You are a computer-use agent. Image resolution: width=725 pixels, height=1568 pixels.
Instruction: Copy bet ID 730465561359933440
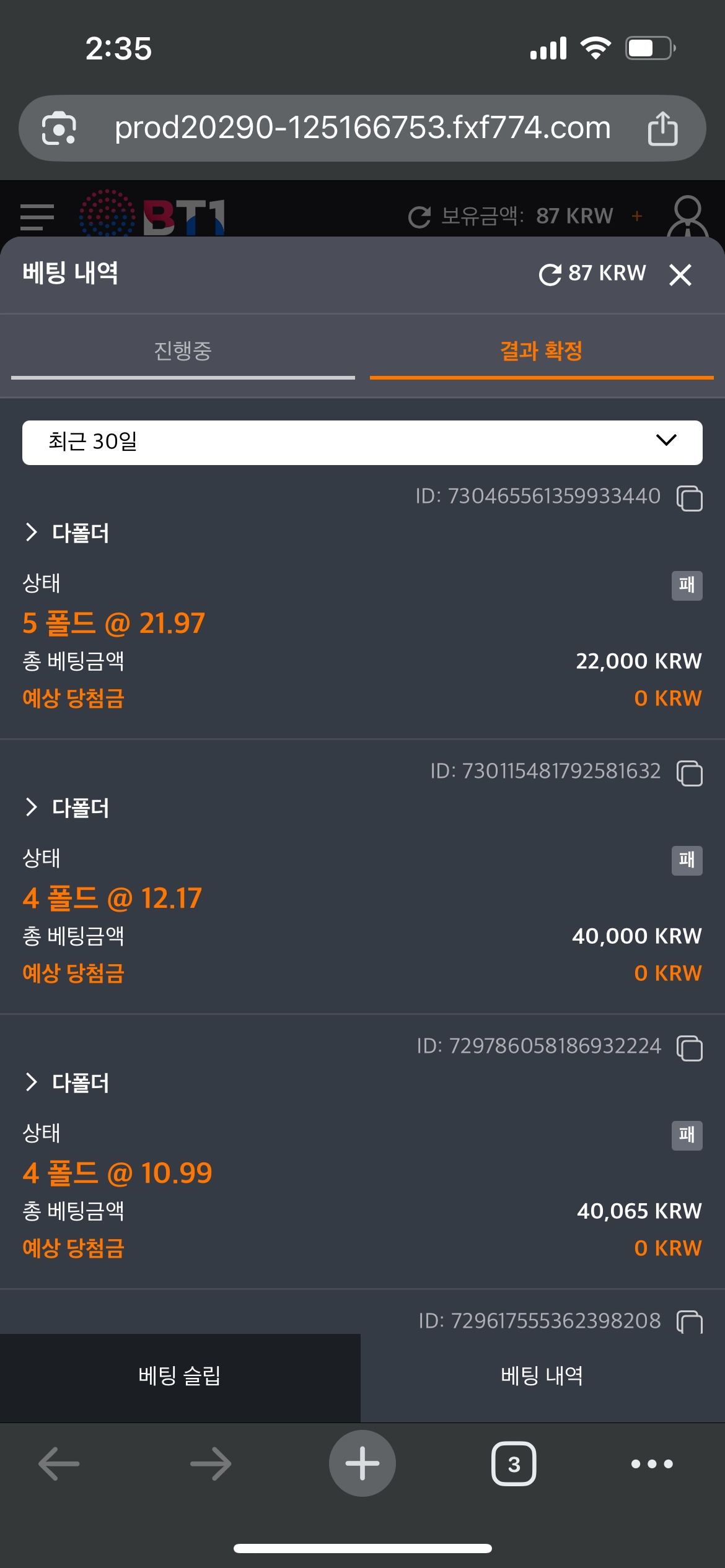(x=689, y=498)
